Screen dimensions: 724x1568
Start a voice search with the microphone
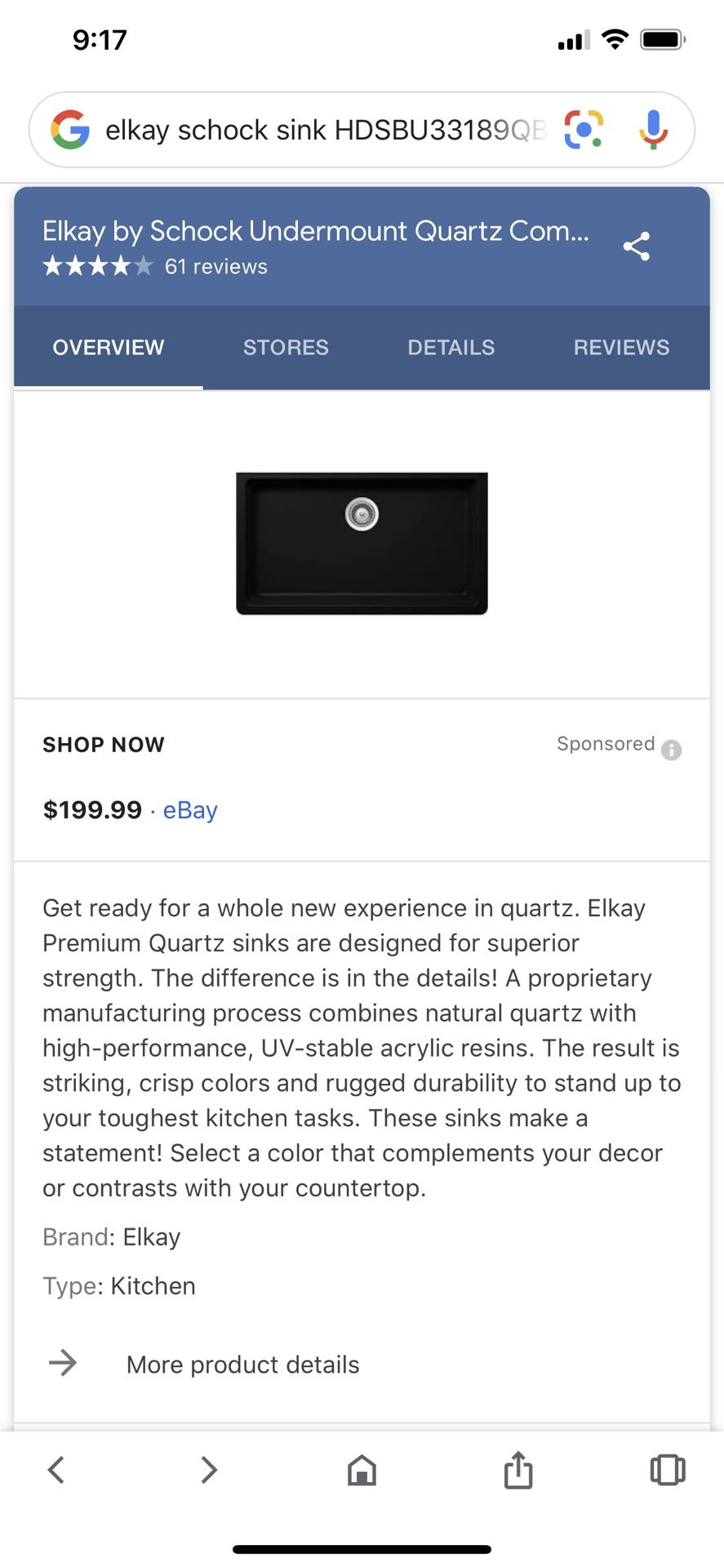click(652, 129)
